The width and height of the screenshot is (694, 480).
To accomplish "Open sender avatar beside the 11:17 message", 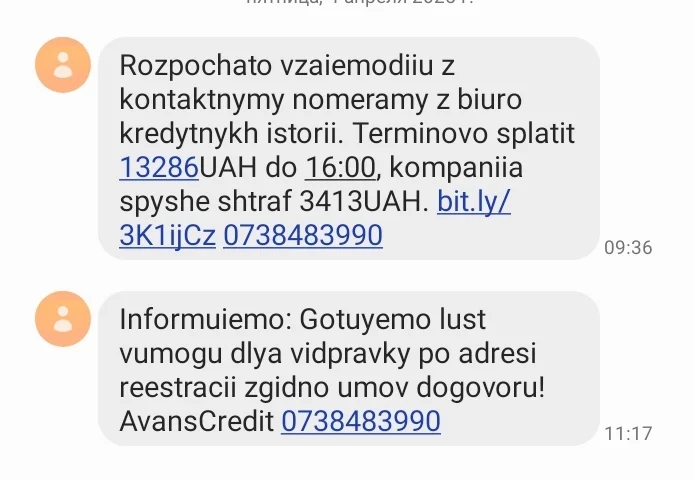I will (x=63, y=319).
